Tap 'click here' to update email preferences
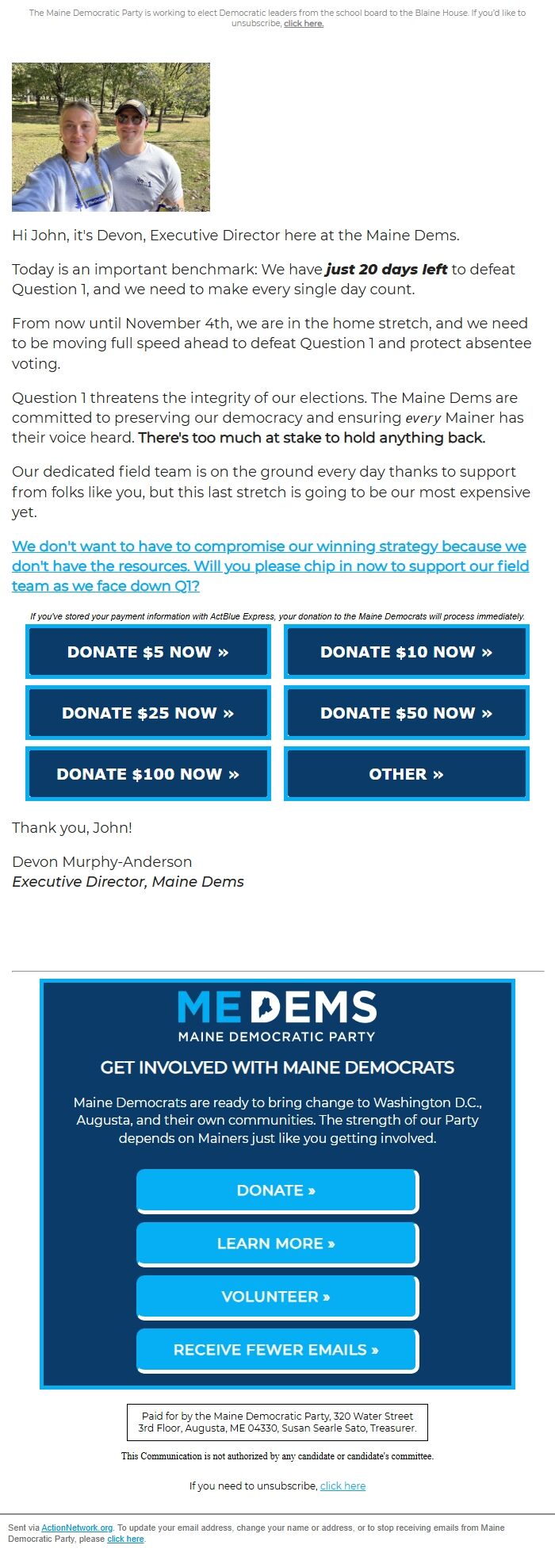This screenshot has width=555, height=1568. 125,1539
